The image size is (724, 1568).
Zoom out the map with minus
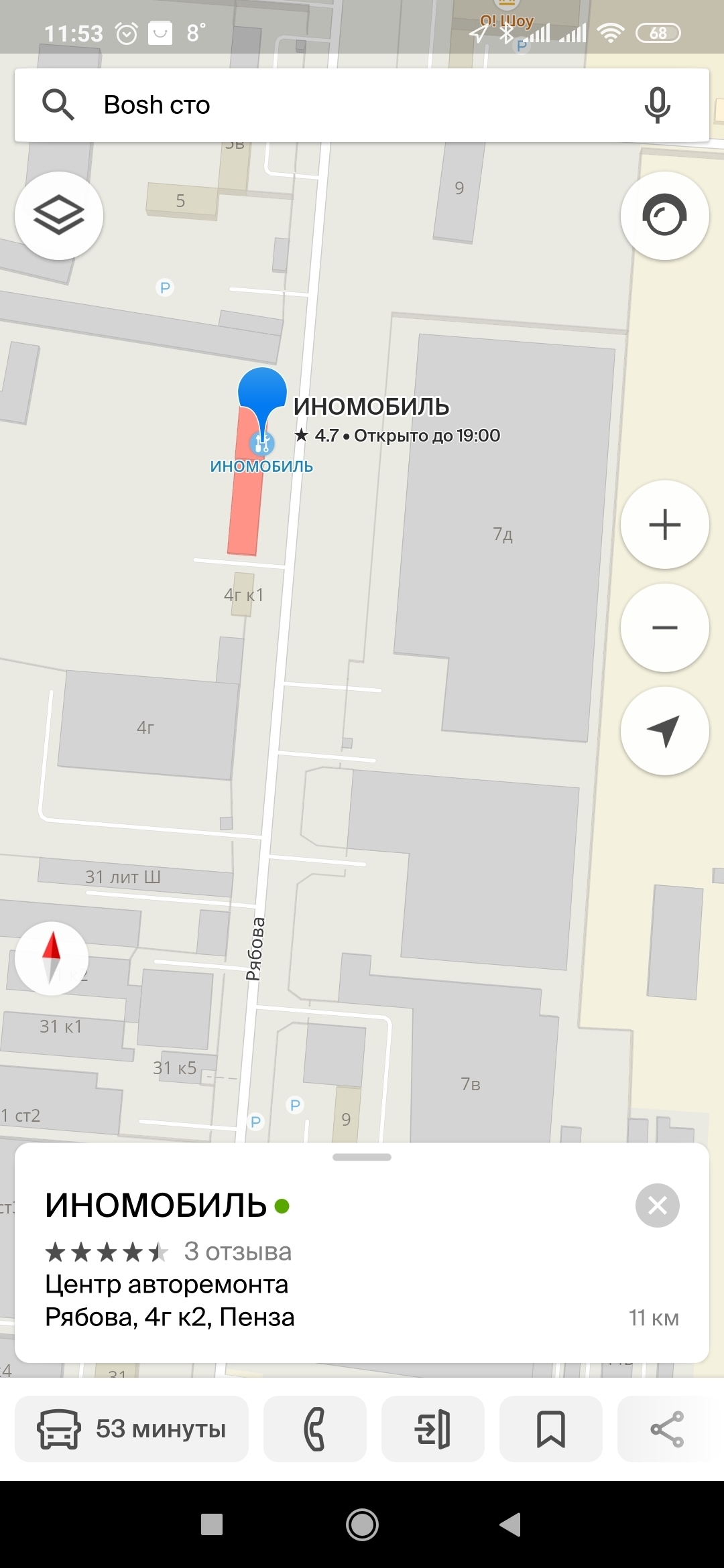tap(664, 628)
